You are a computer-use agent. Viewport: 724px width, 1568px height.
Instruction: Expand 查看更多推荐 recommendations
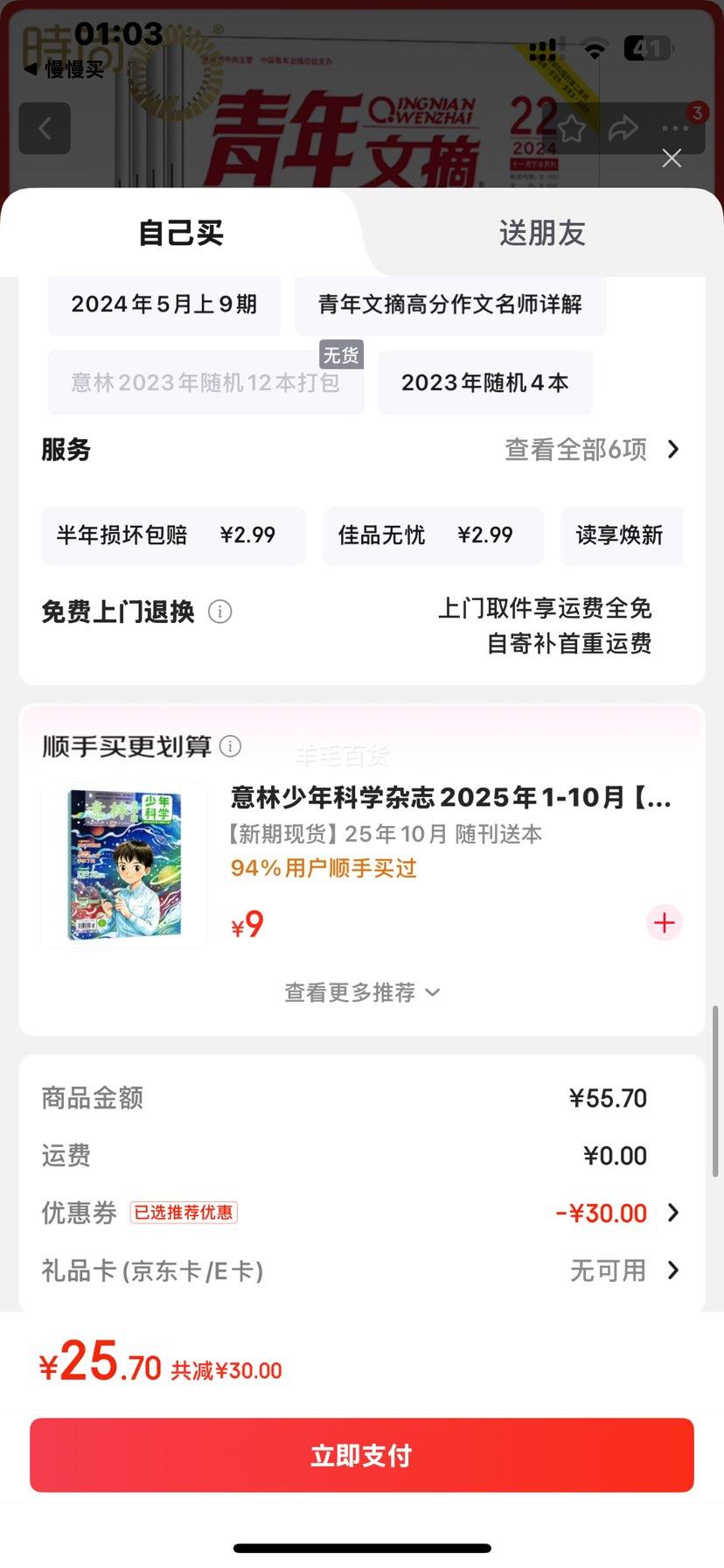pos(361,992)
